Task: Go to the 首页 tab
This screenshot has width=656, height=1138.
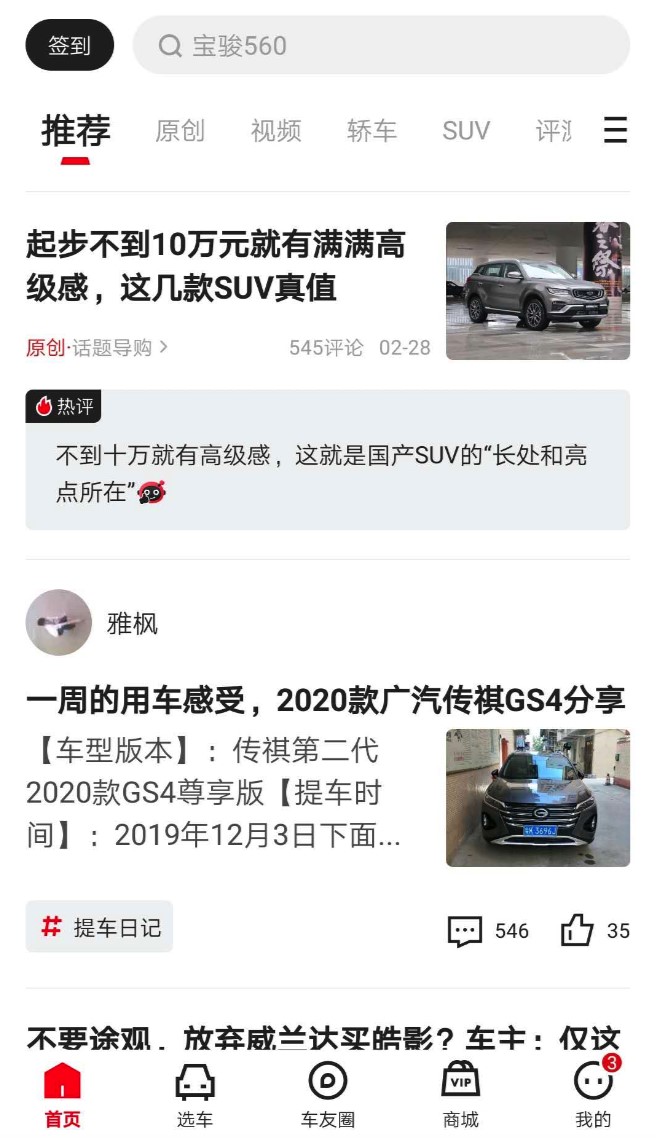Action: [62, 1094]
